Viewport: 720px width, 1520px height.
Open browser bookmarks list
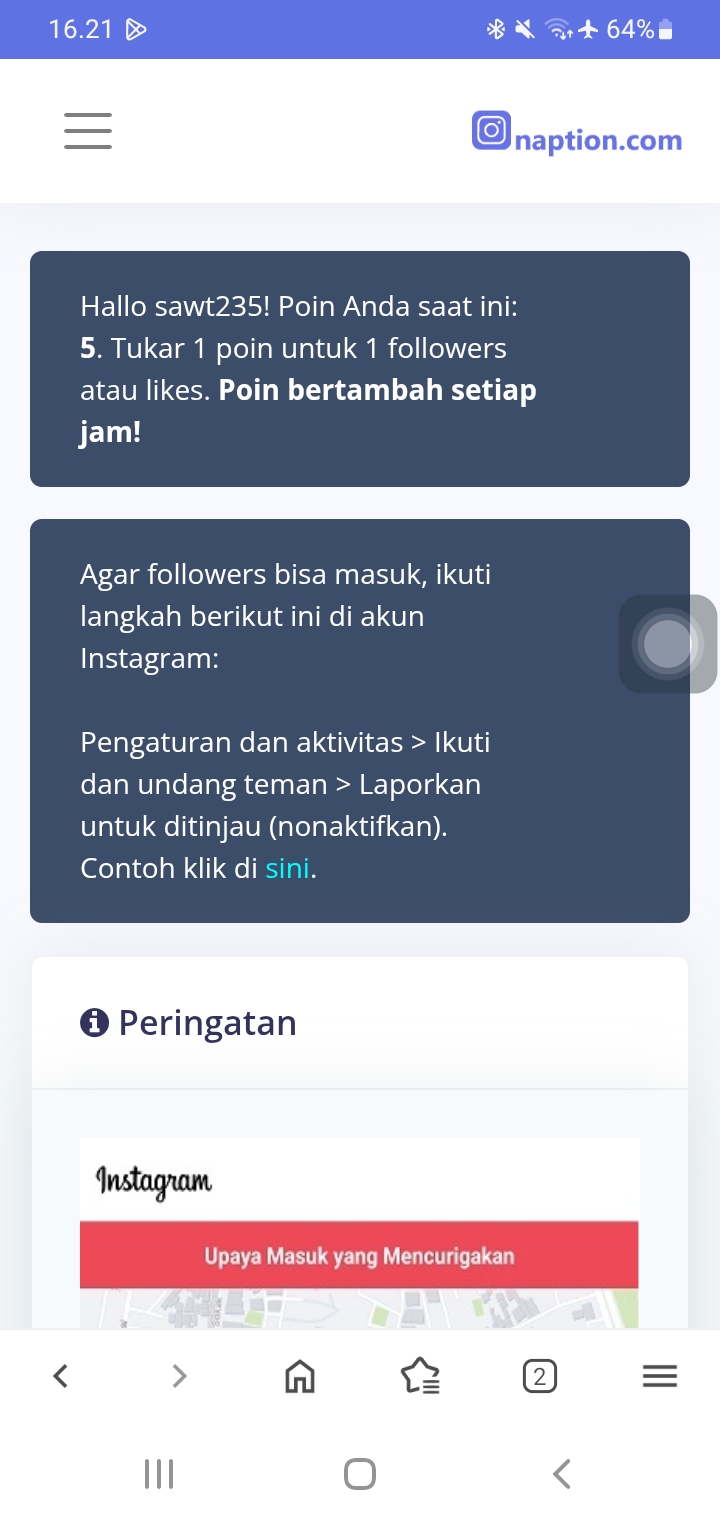coord(420,1377)
